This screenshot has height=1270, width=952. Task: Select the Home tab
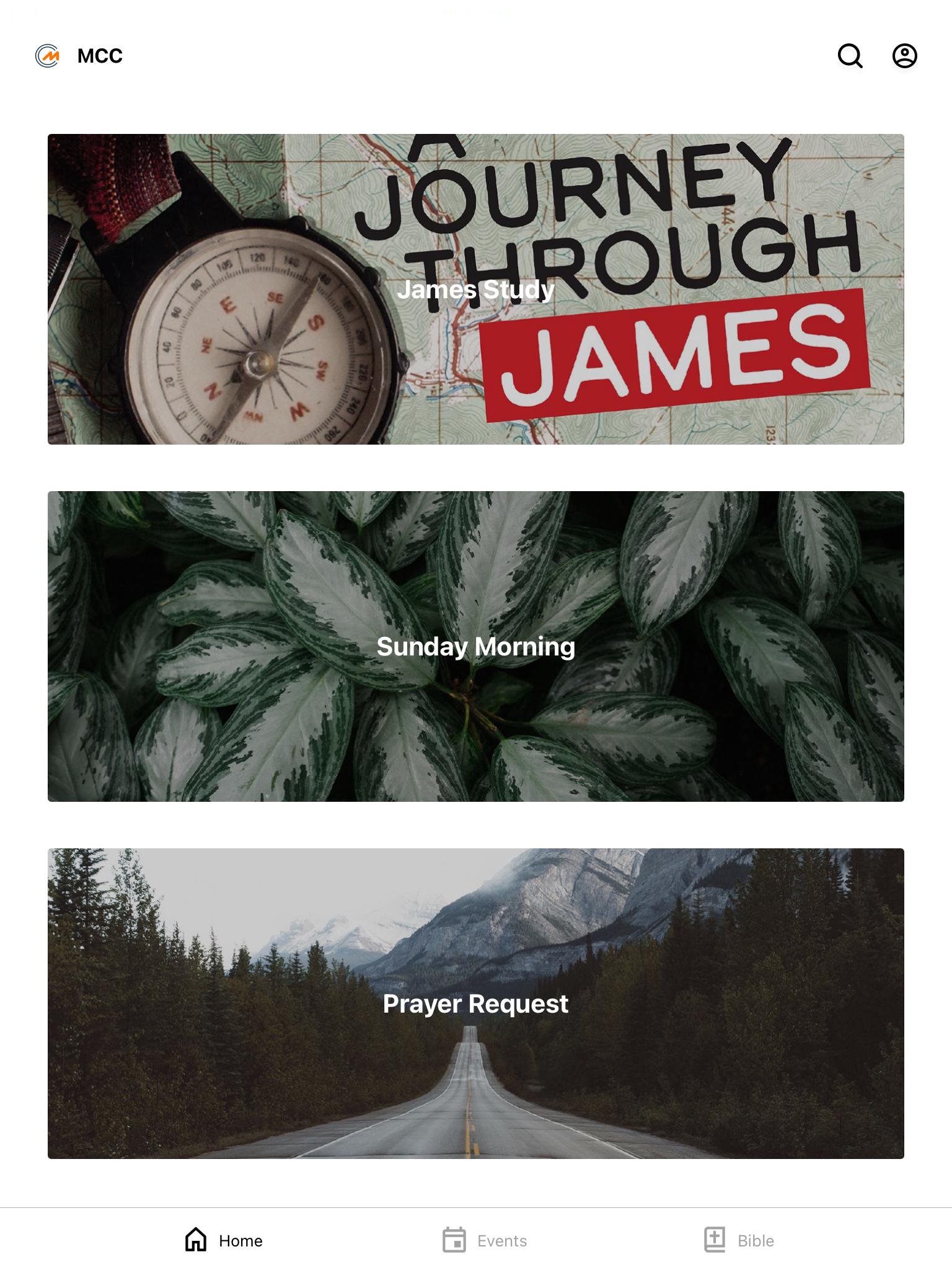pos(224,1240)
